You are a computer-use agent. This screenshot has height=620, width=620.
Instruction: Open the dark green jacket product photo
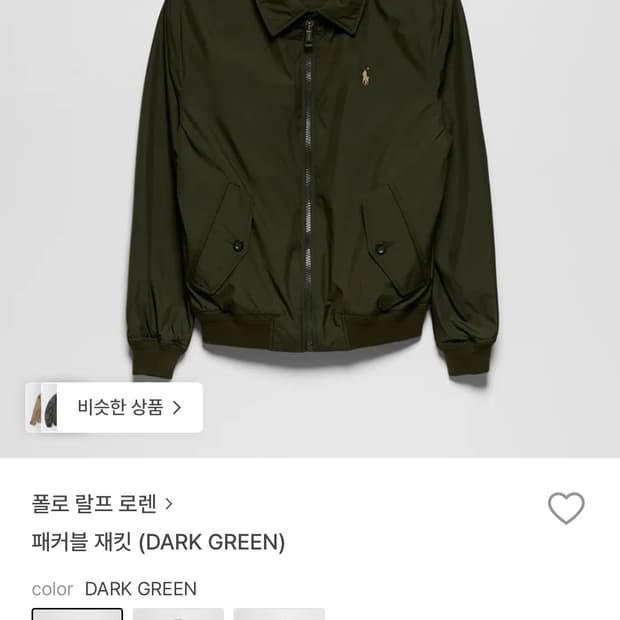(x=312, y=190)
